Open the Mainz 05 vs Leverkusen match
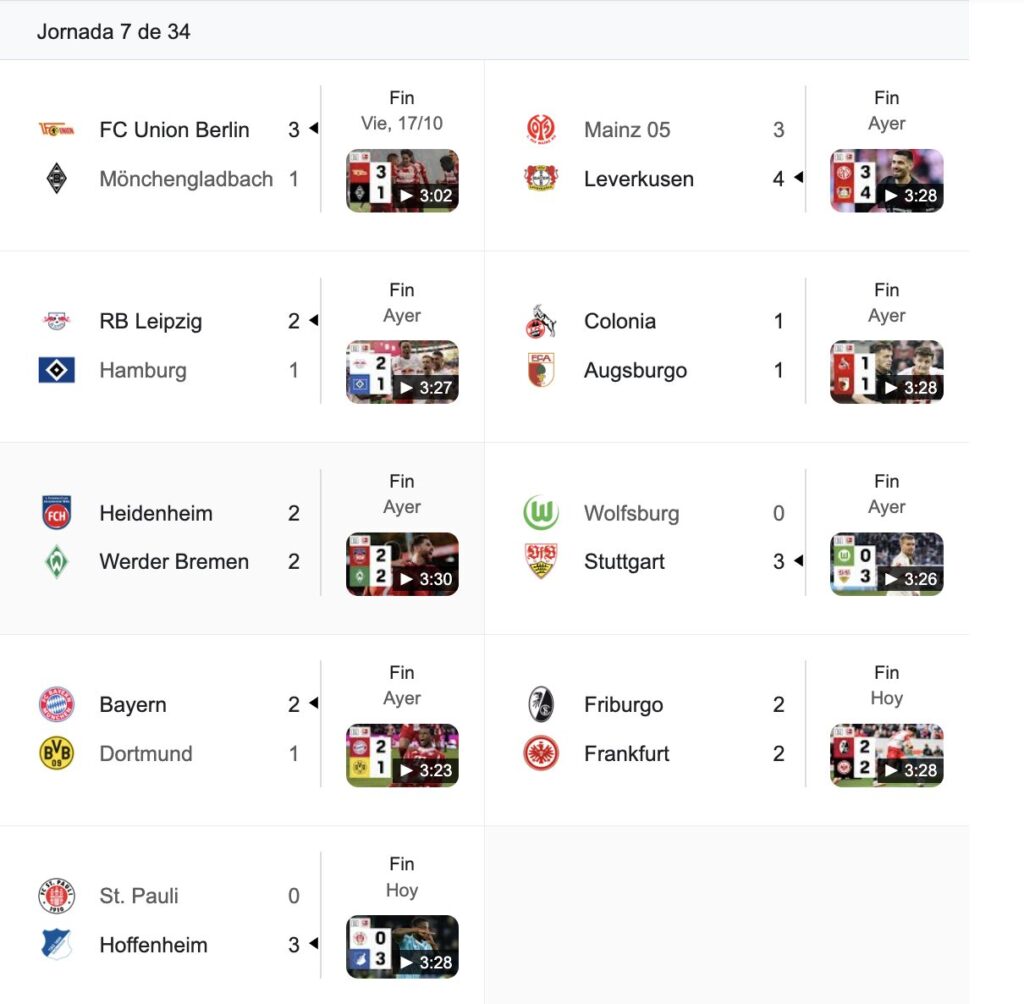 pos(640,155)
